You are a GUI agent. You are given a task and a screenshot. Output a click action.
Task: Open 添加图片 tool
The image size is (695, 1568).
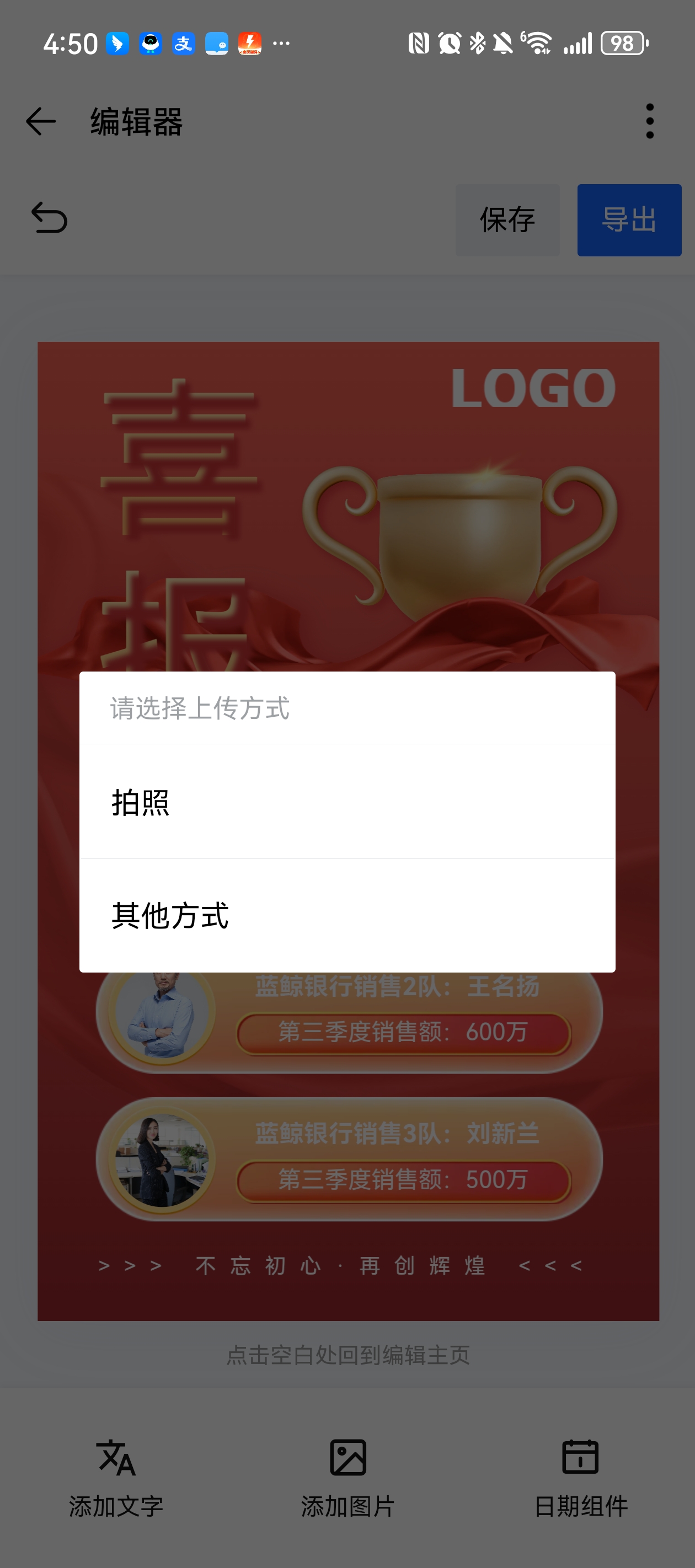pyautogui.click(x=348, y=1477)
